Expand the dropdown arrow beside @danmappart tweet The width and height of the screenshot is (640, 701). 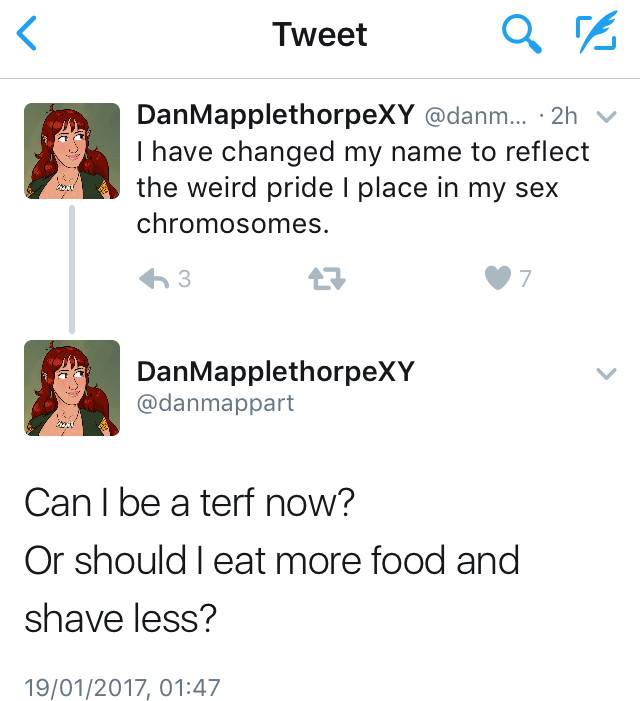click(606, 374)
